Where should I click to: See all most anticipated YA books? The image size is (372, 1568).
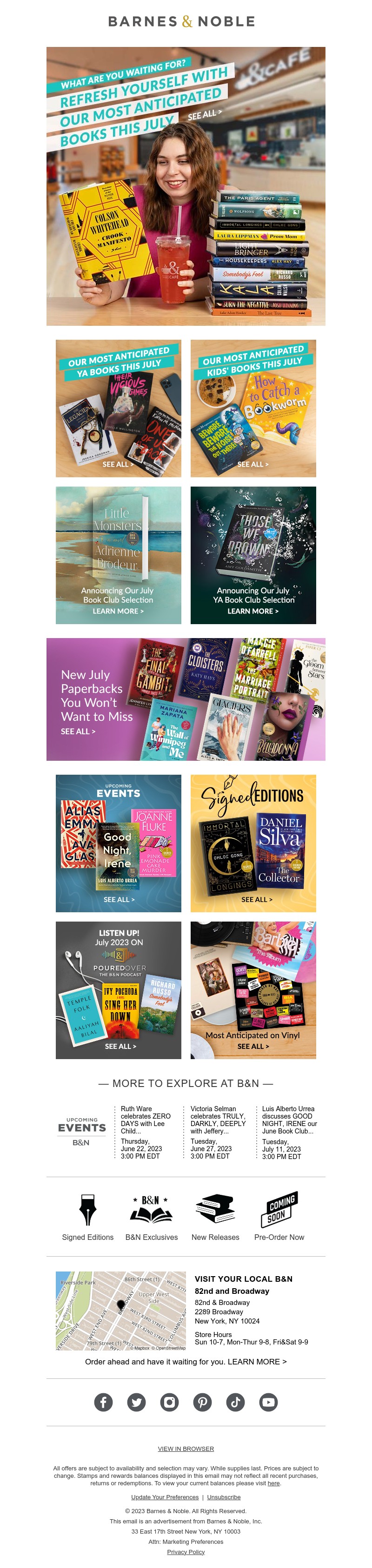click(118, 464)
